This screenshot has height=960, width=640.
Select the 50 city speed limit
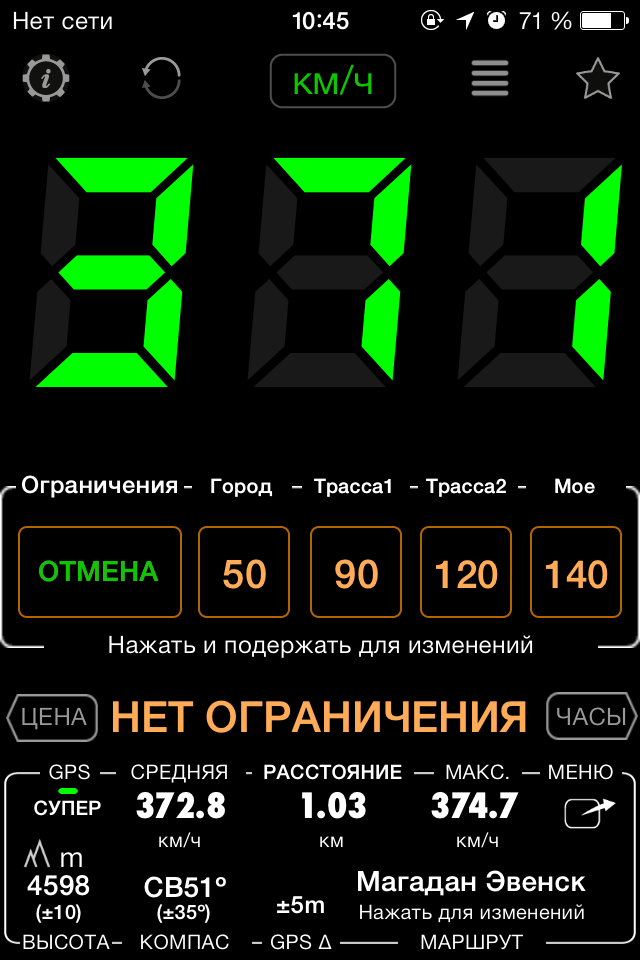coord(245,573)
